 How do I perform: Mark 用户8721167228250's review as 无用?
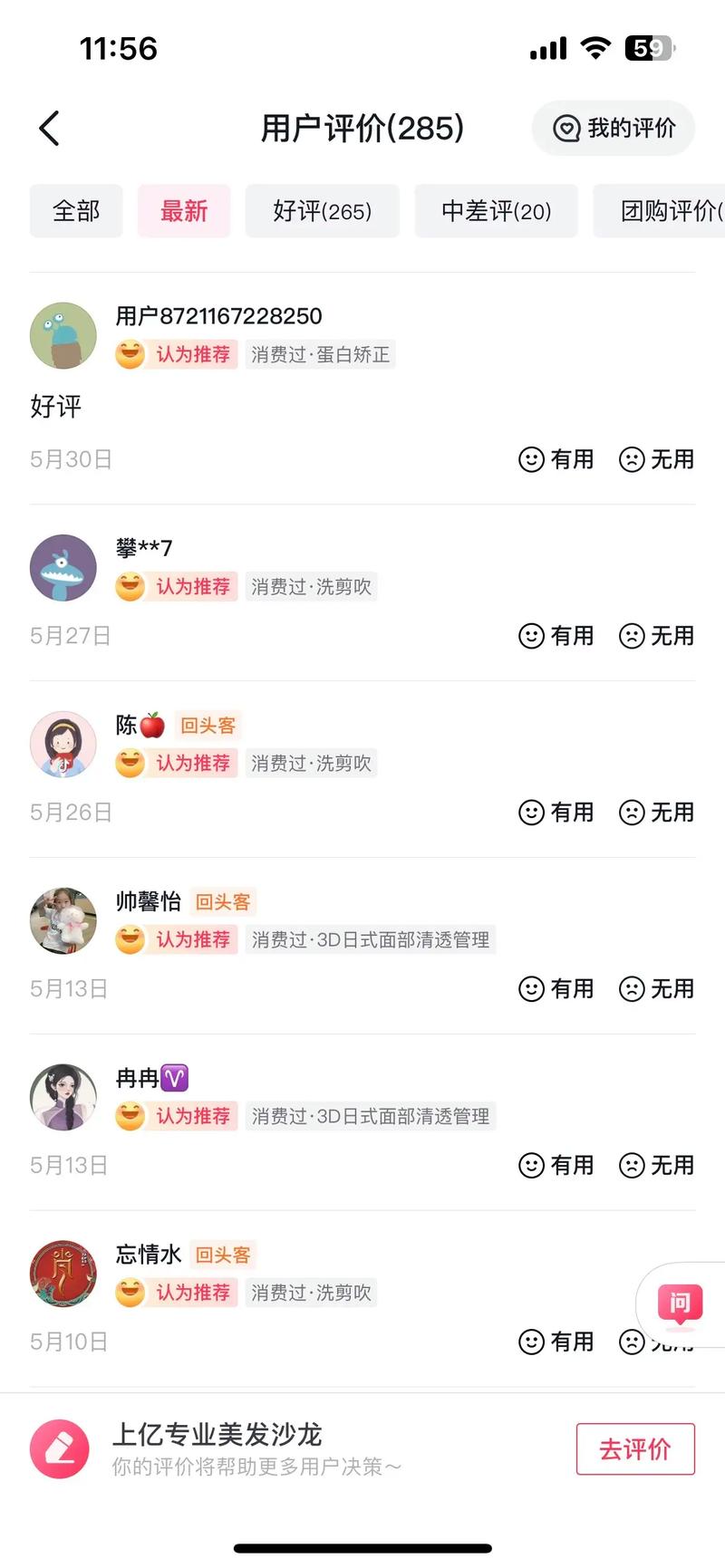(x=656, y=459)
